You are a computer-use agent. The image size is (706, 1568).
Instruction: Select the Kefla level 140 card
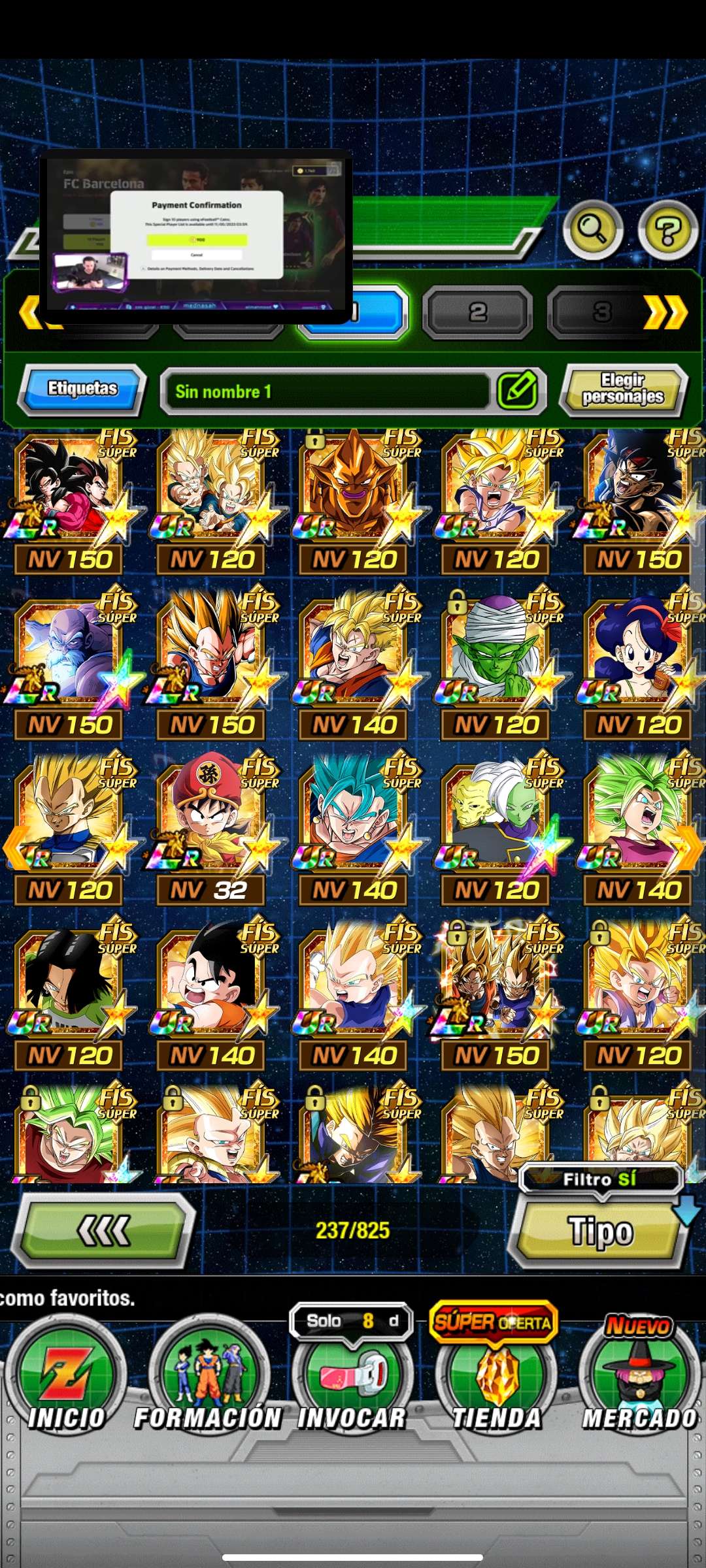pos(638,826)
